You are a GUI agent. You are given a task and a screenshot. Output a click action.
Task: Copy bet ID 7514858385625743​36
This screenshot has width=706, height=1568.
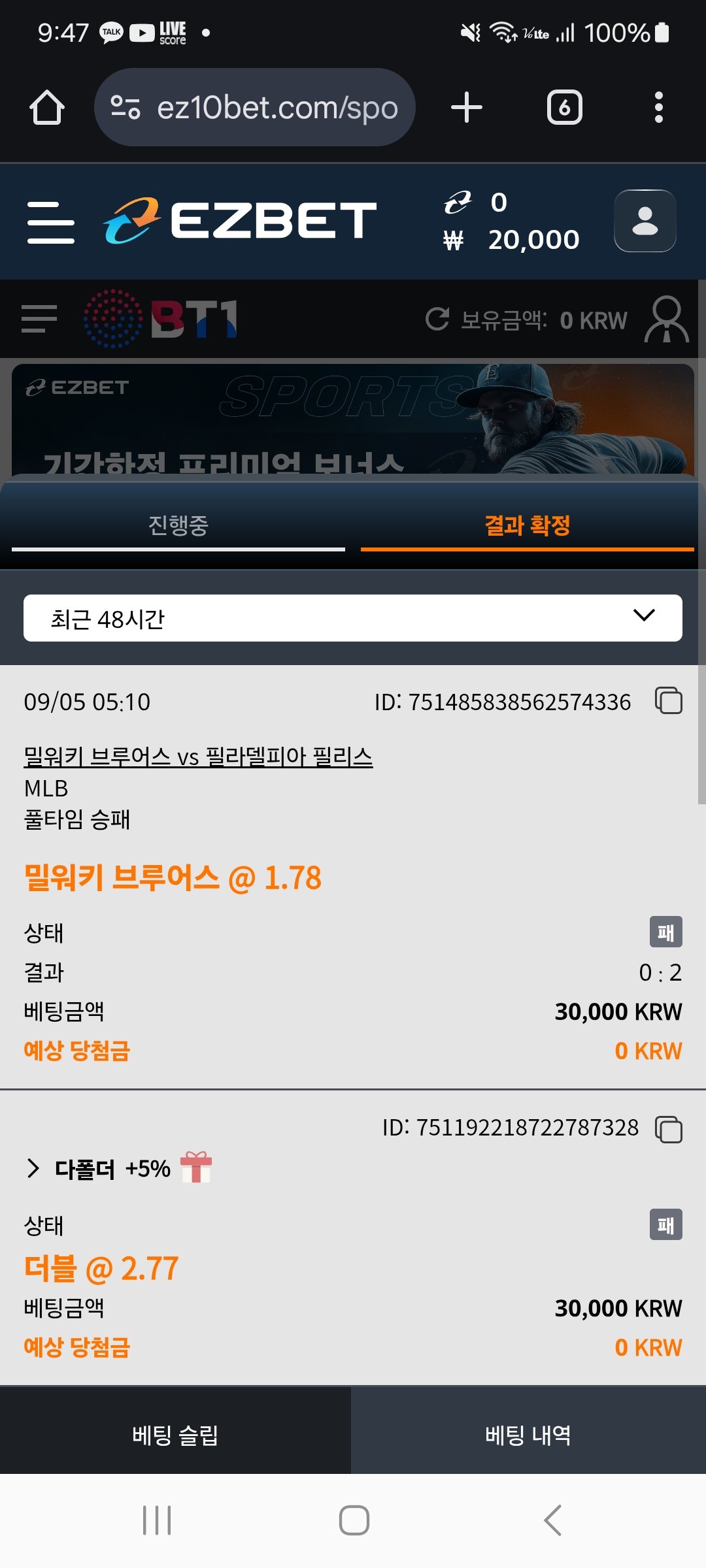click(668, 701)
